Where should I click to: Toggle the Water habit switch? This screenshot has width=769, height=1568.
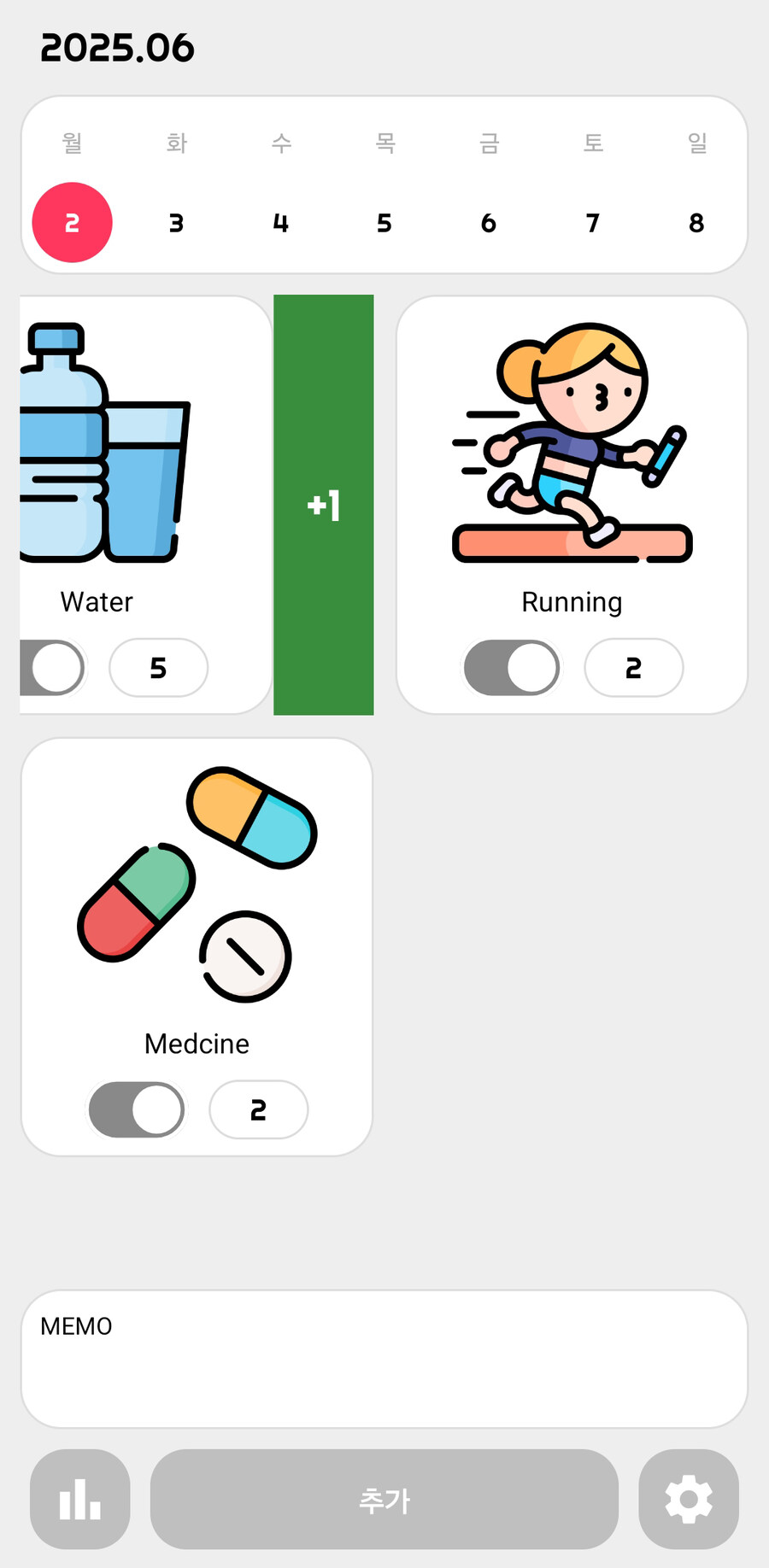pyautogui.click(x=53, y=667)
